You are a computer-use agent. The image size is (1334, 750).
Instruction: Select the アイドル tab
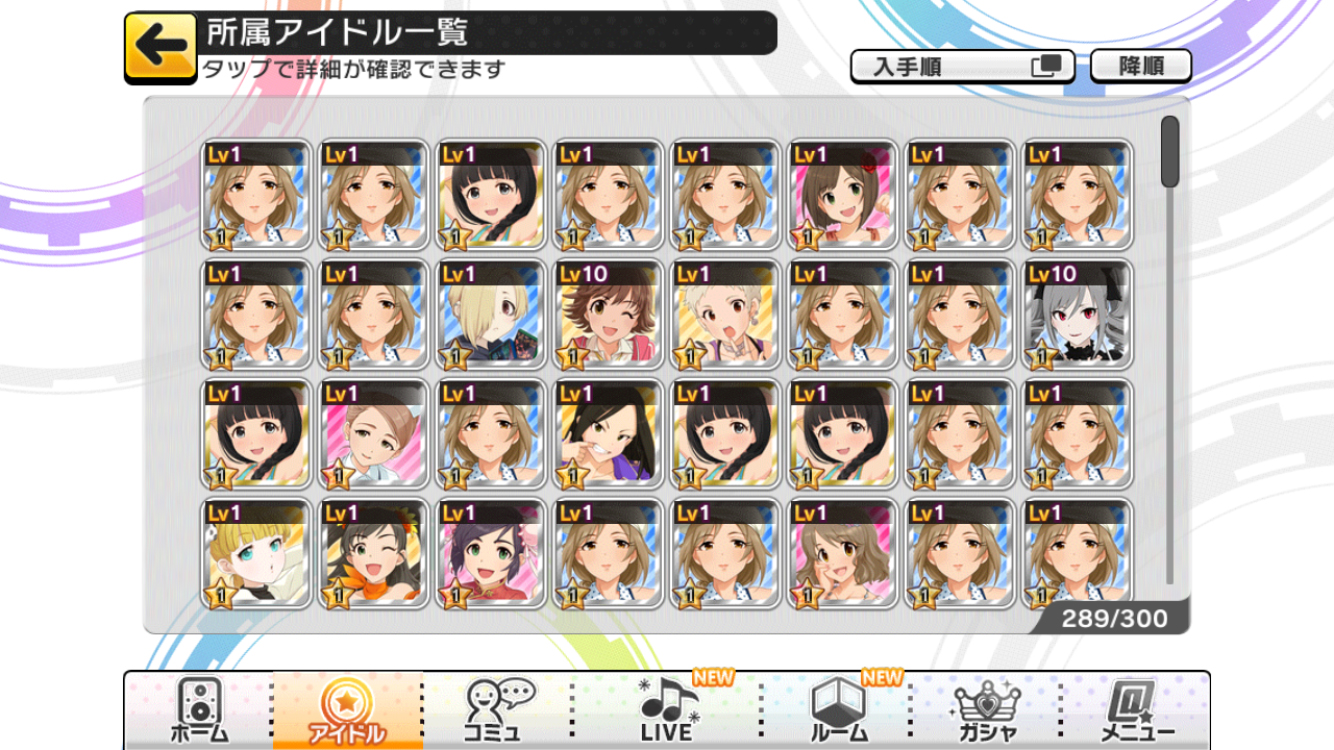click(x=347, y=712)
